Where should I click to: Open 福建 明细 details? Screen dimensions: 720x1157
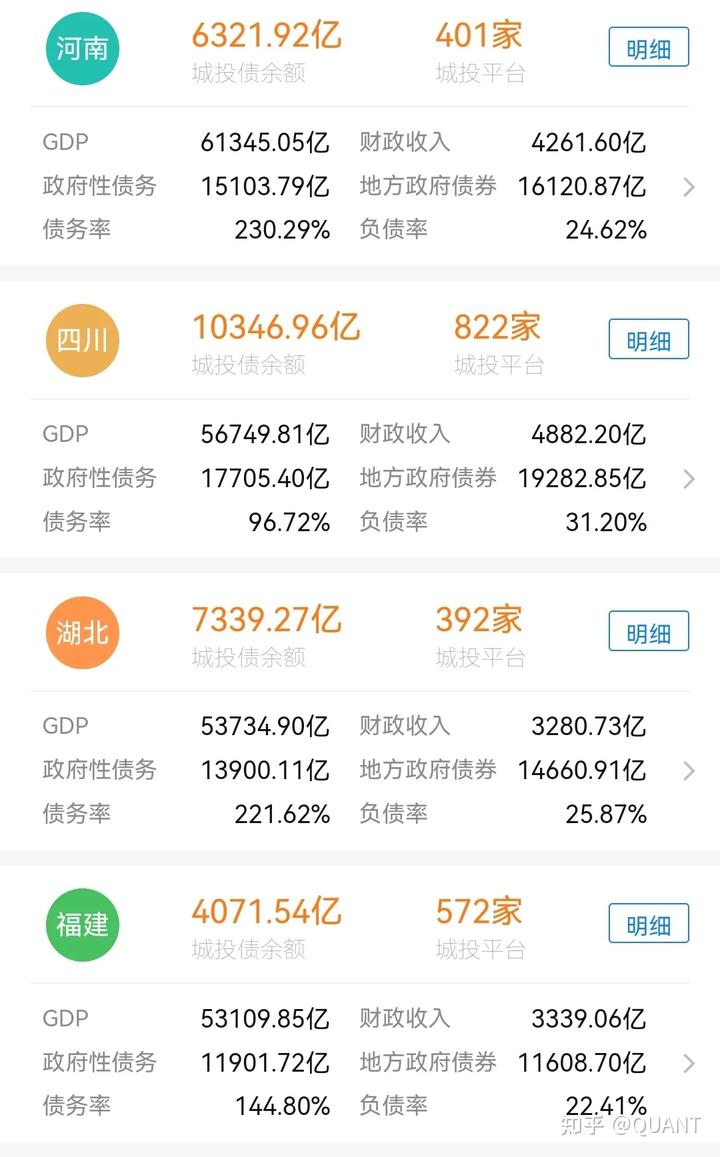tap(648, 923)
